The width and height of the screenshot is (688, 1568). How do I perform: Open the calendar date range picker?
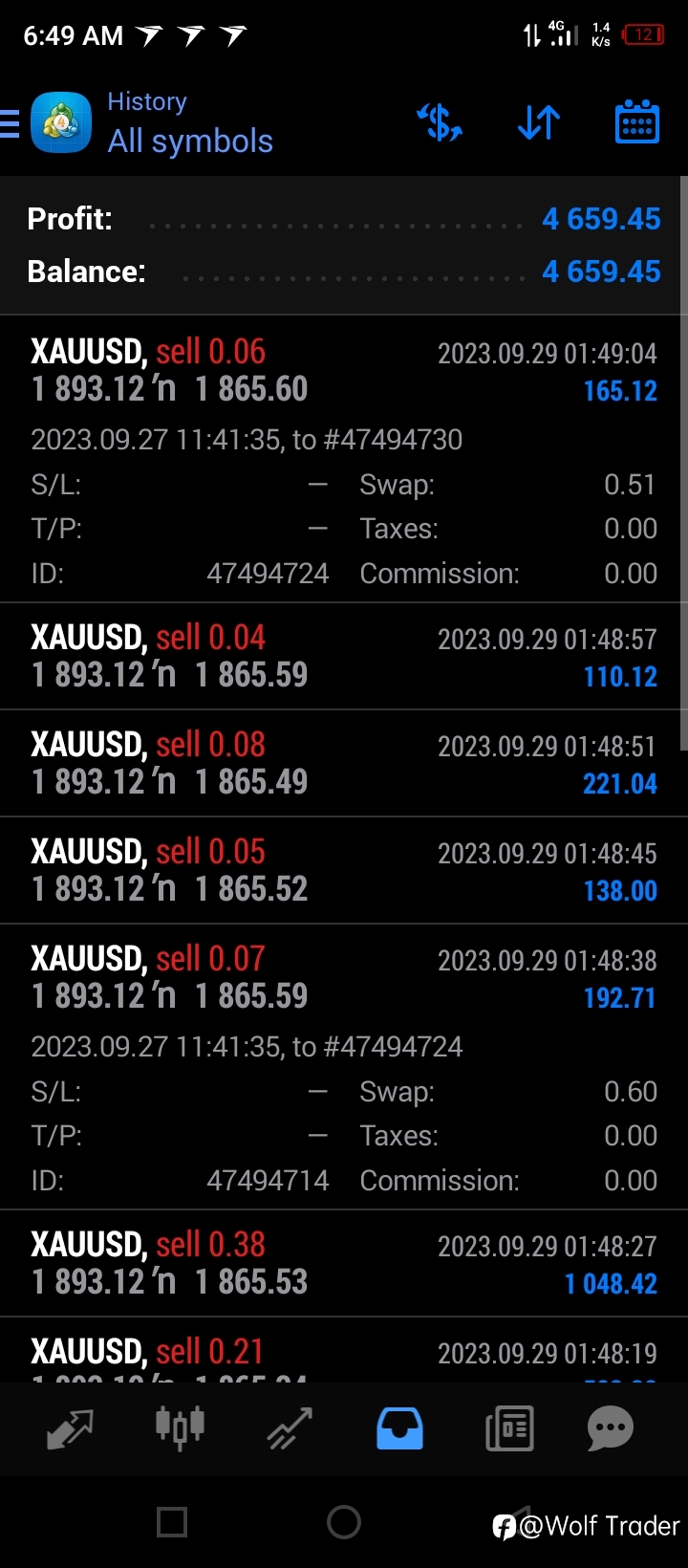[637, 122]
